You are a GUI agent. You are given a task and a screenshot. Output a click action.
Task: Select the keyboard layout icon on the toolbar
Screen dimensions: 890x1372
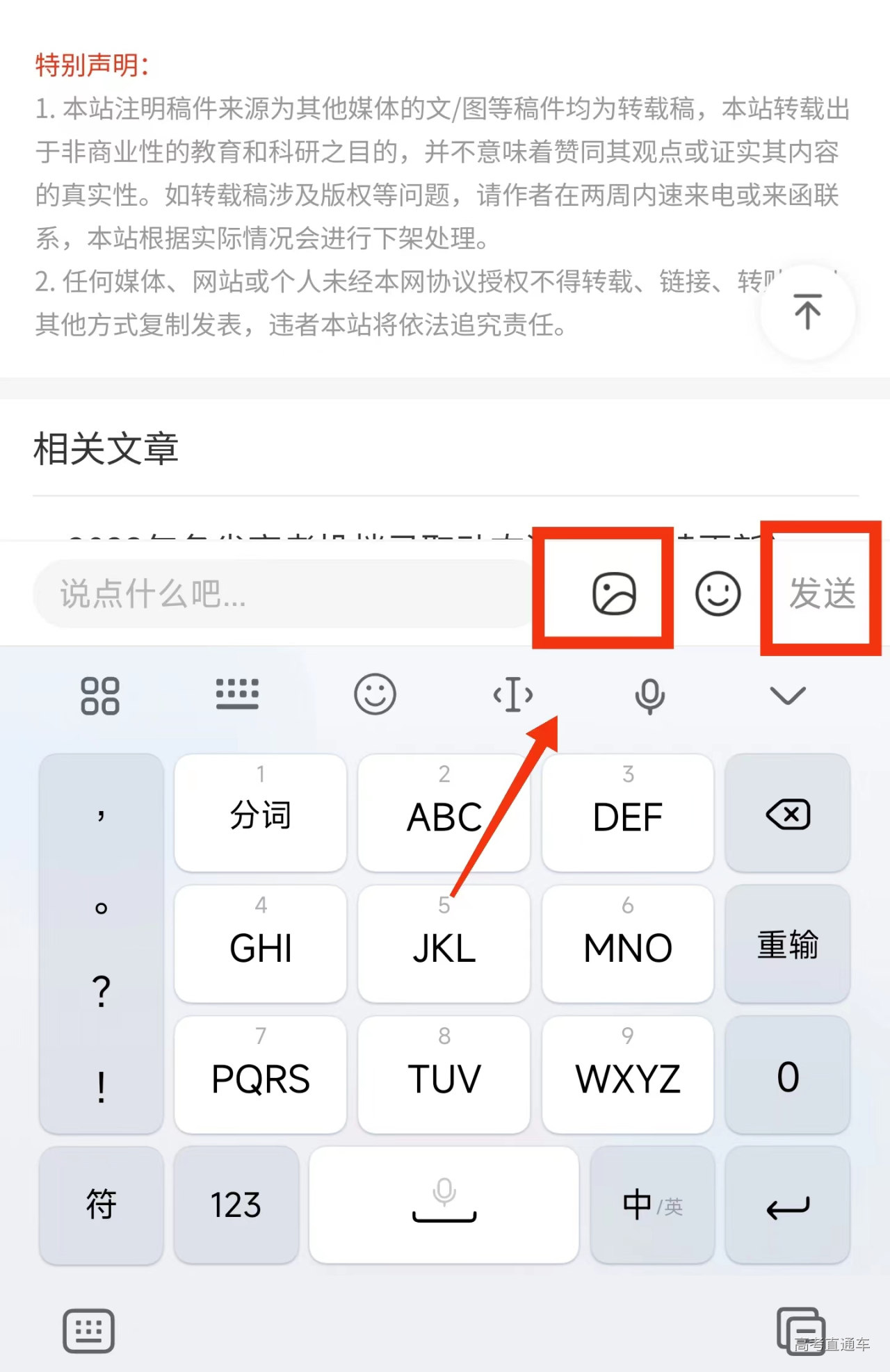[238, 694]
